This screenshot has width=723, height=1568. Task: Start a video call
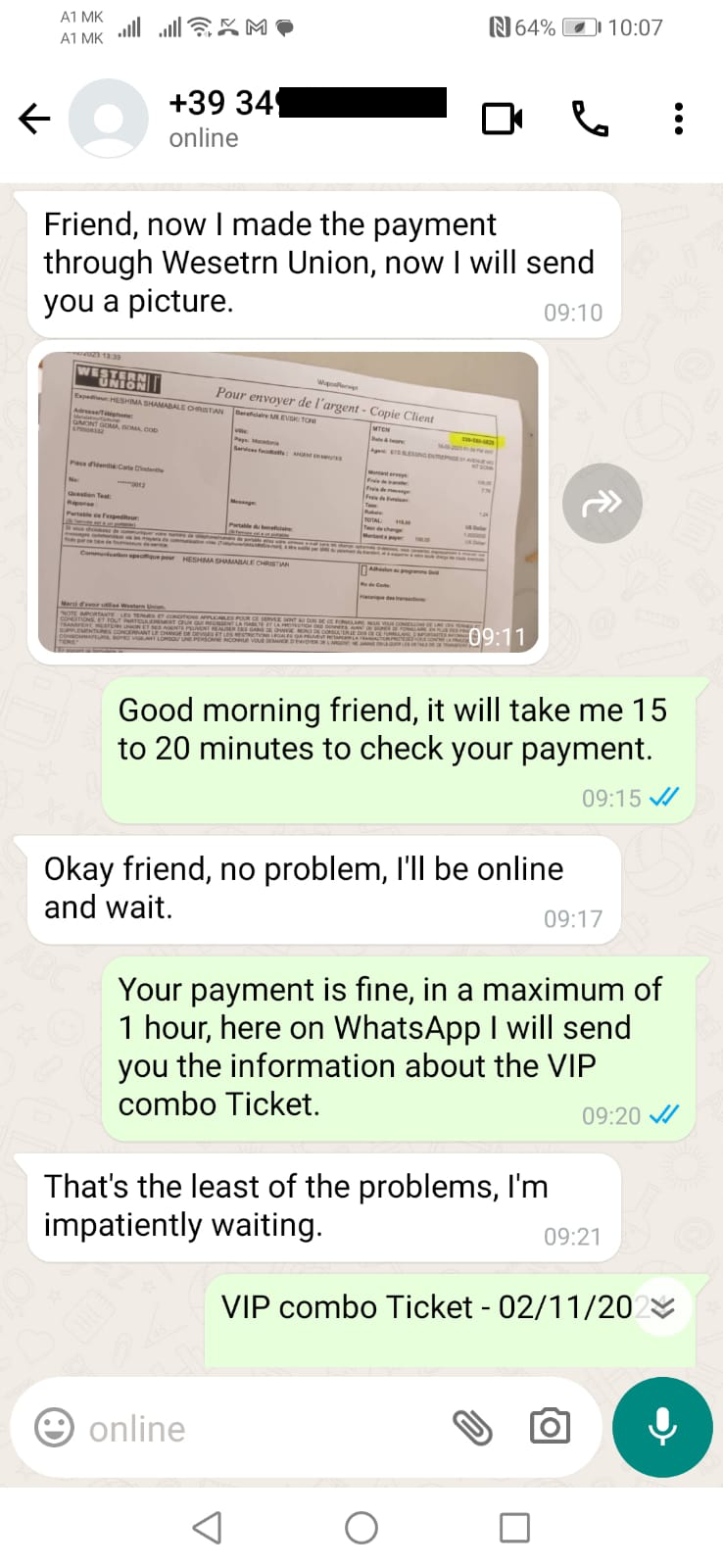(x=502, y=120)
